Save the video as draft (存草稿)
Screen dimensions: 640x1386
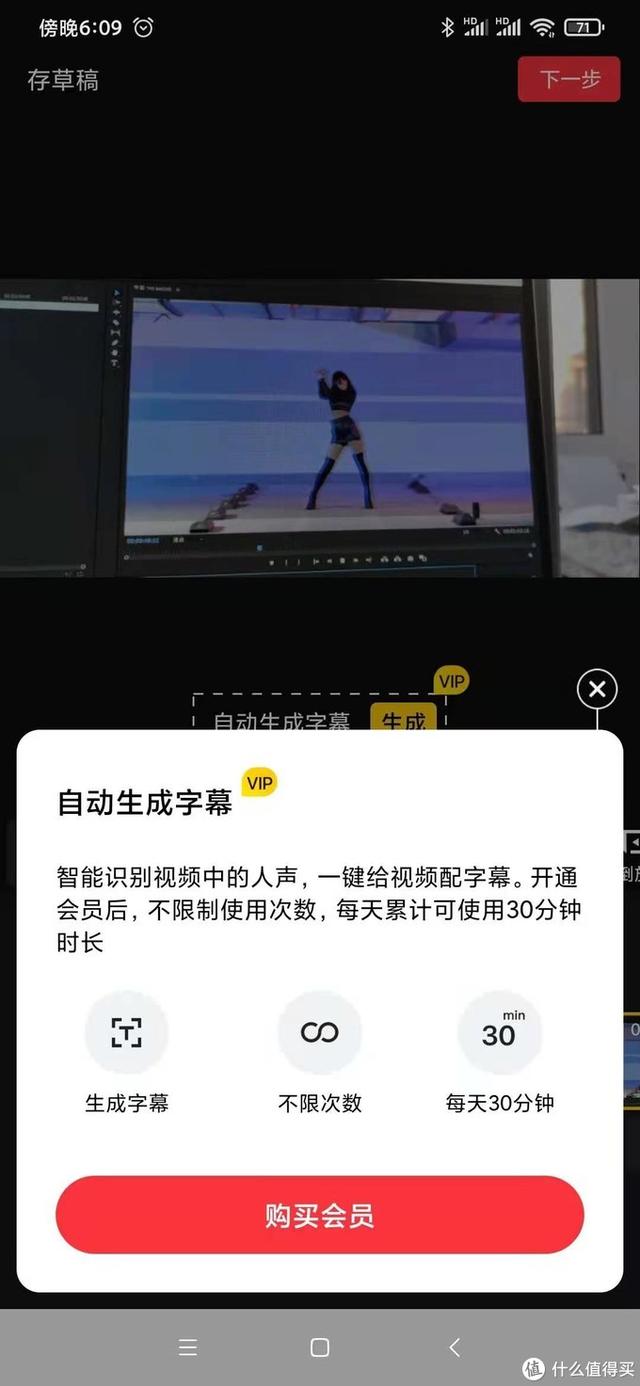pyautogui.click(x=63, y=81)
